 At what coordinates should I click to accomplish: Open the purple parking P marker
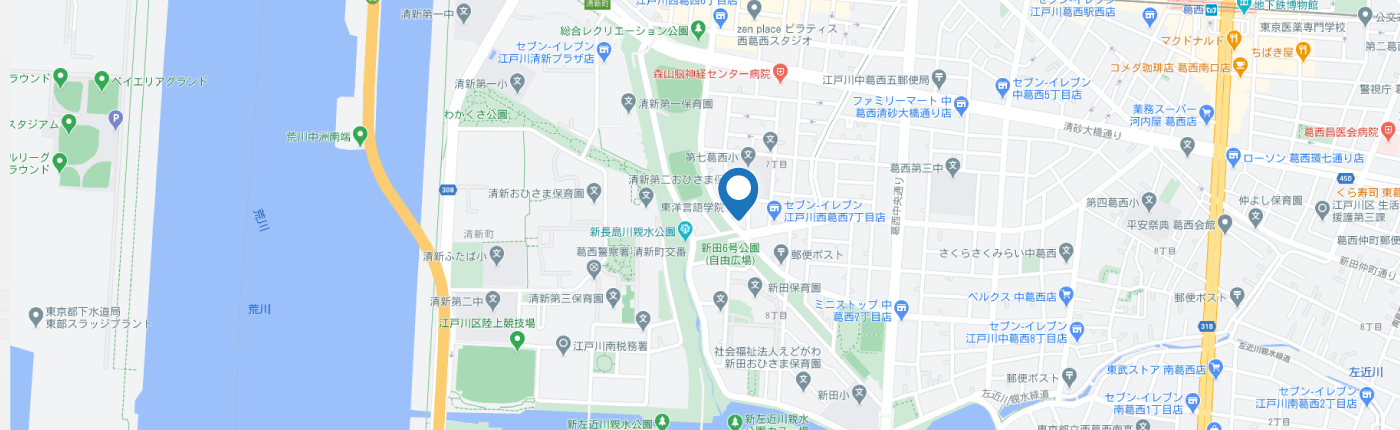coord(116,120)
